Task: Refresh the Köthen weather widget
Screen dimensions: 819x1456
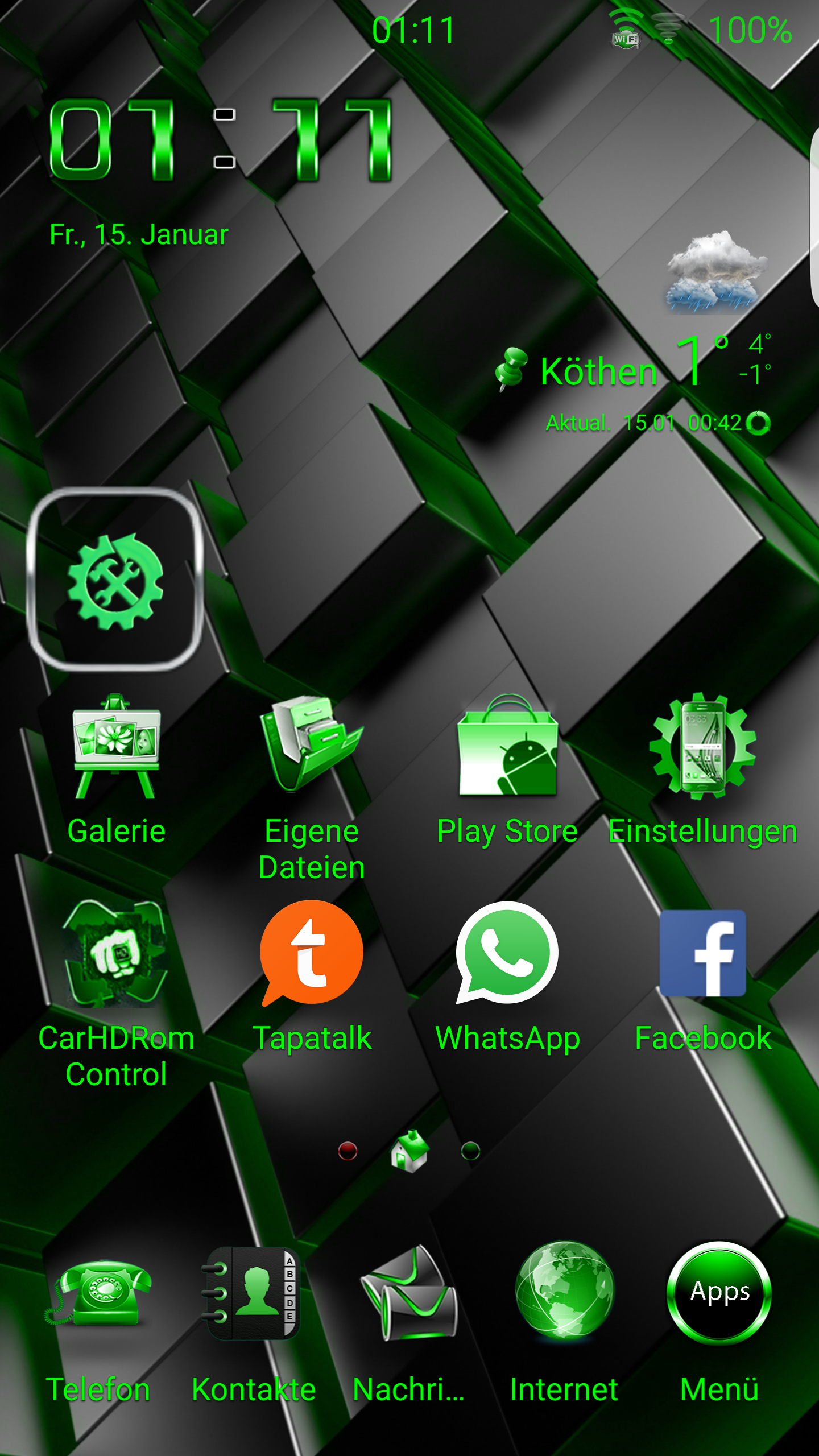Action: (x=758, y=423)
